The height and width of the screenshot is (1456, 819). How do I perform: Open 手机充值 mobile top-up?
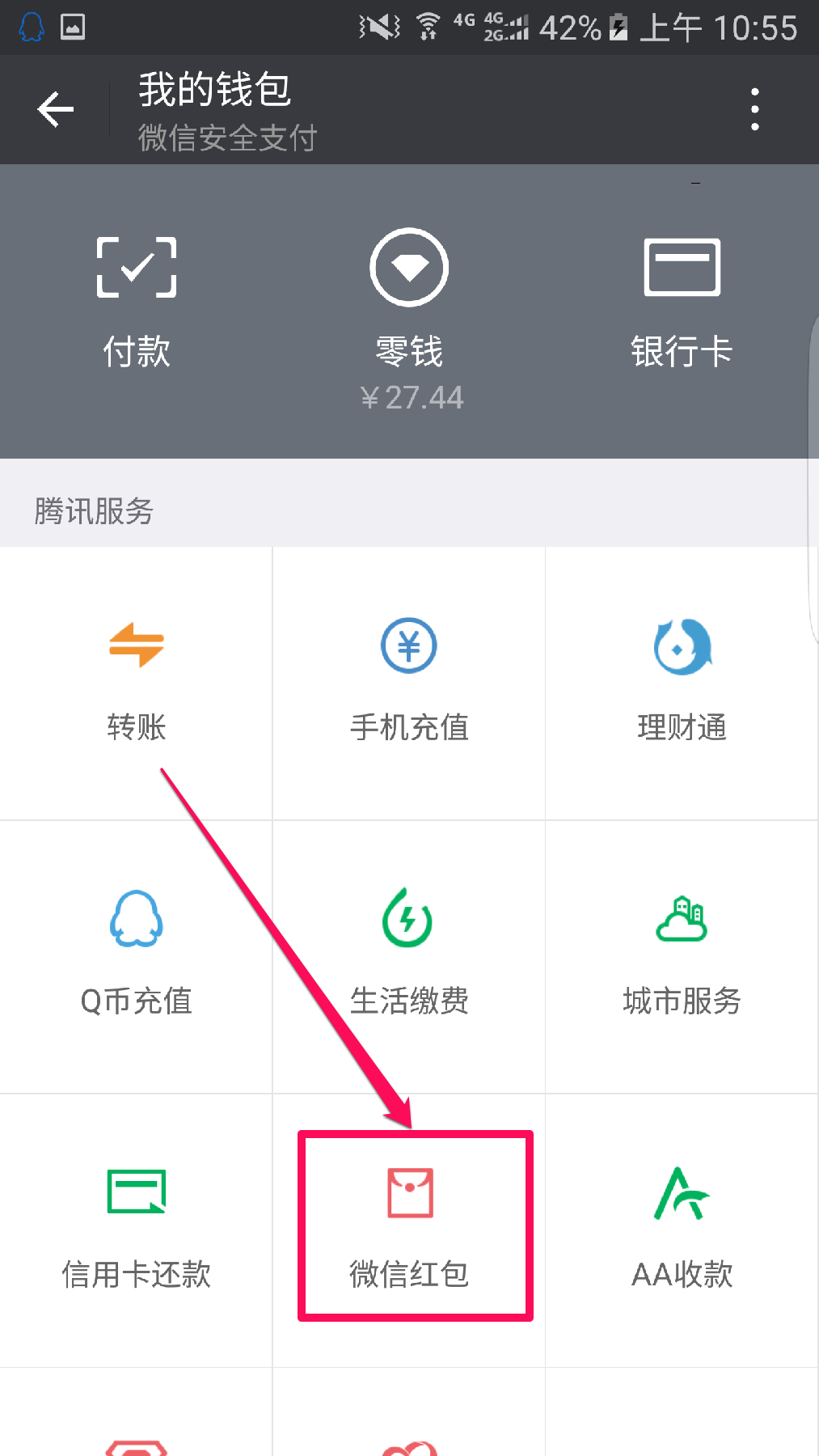pyautogui.click(x=409, y=682)
